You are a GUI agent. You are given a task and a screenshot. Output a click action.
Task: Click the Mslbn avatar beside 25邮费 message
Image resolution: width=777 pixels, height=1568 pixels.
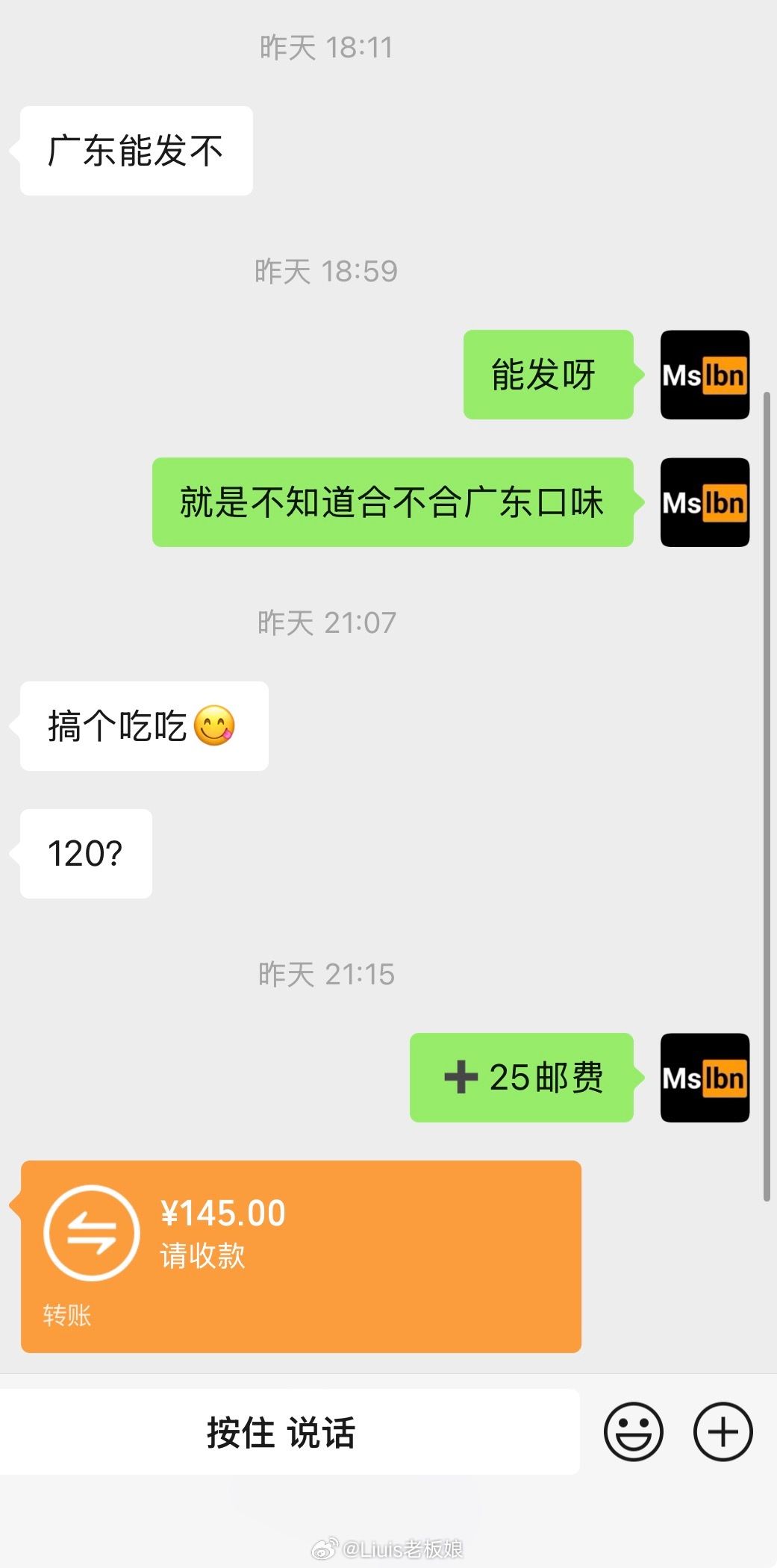[x=704, y=1077]
